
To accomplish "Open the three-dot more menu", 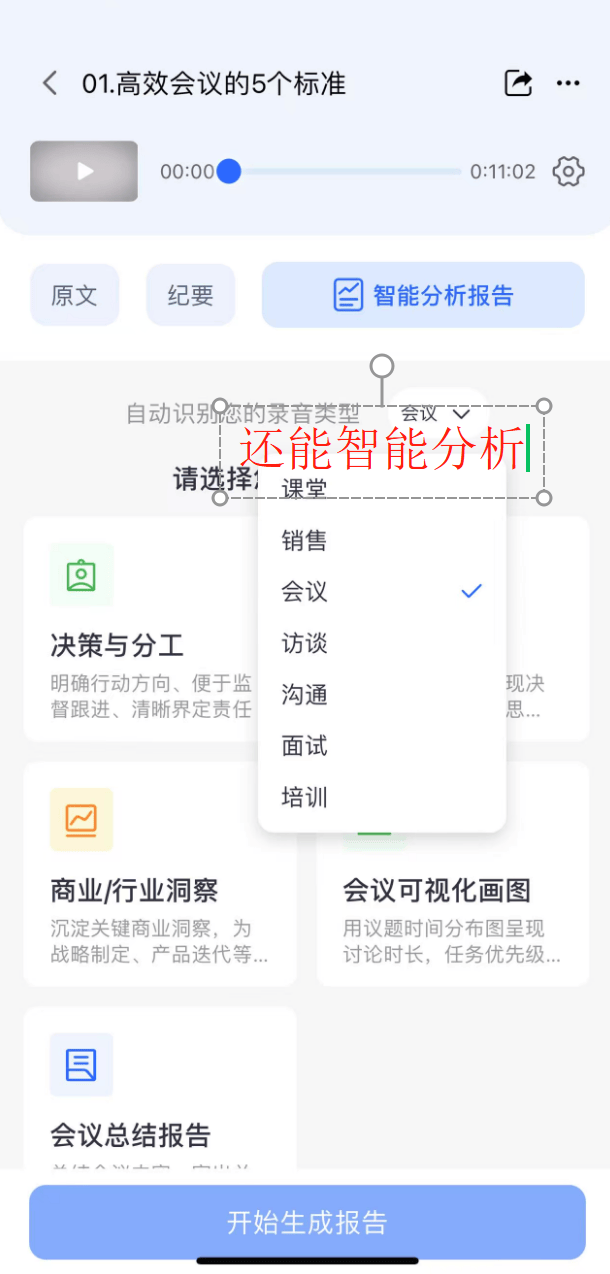I will point(568,83).
